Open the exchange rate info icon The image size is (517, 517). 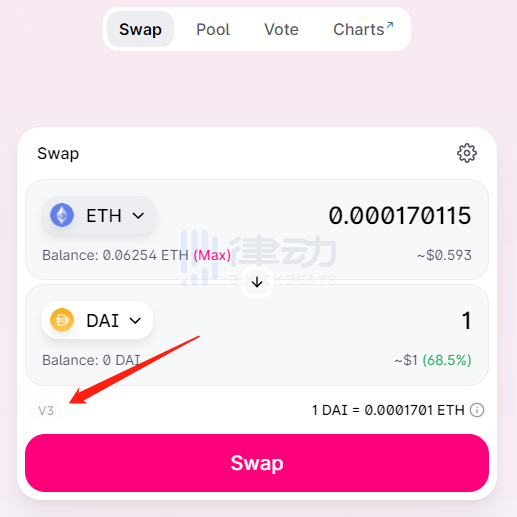pos(477,410)
